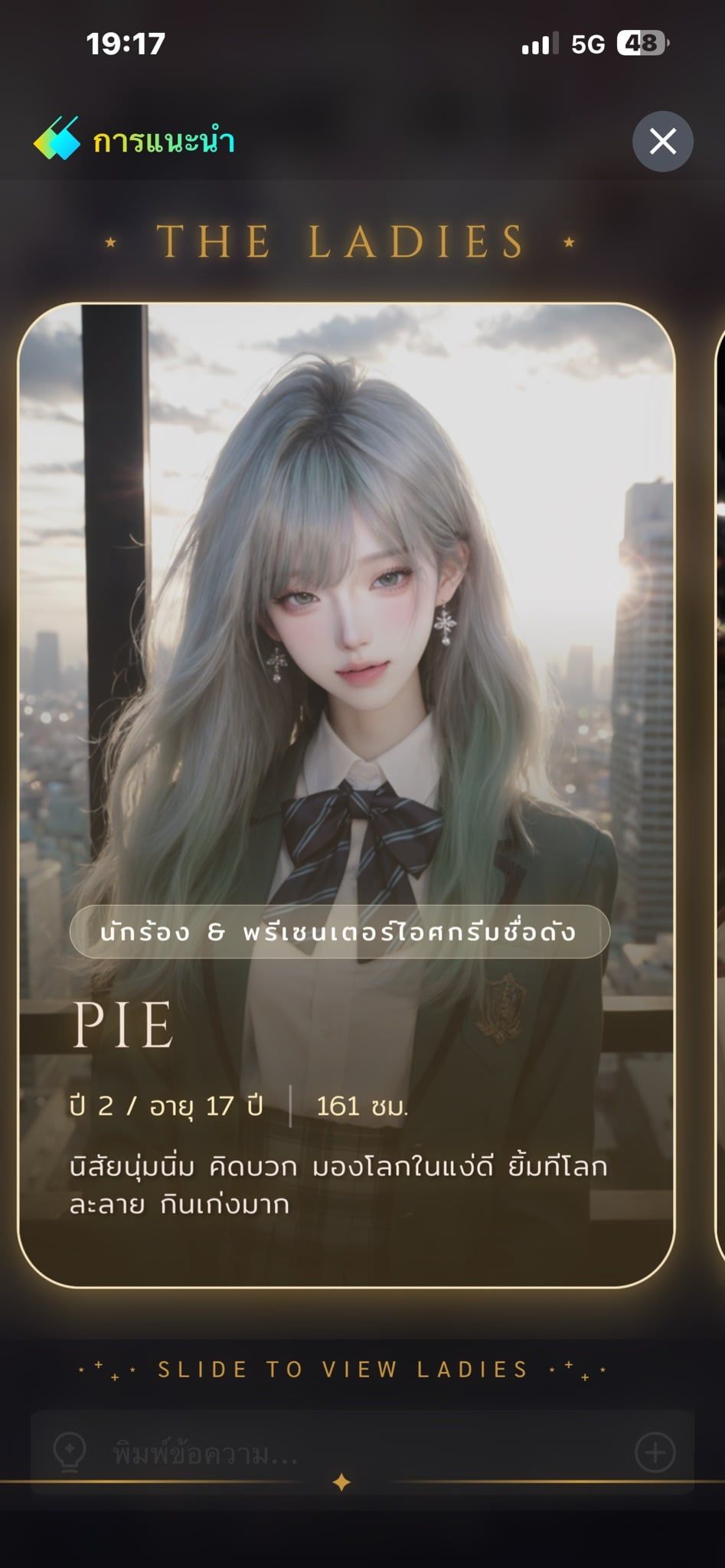Tap the message input field
This screenshot has height=1568, width=725.
(362, 1452)
